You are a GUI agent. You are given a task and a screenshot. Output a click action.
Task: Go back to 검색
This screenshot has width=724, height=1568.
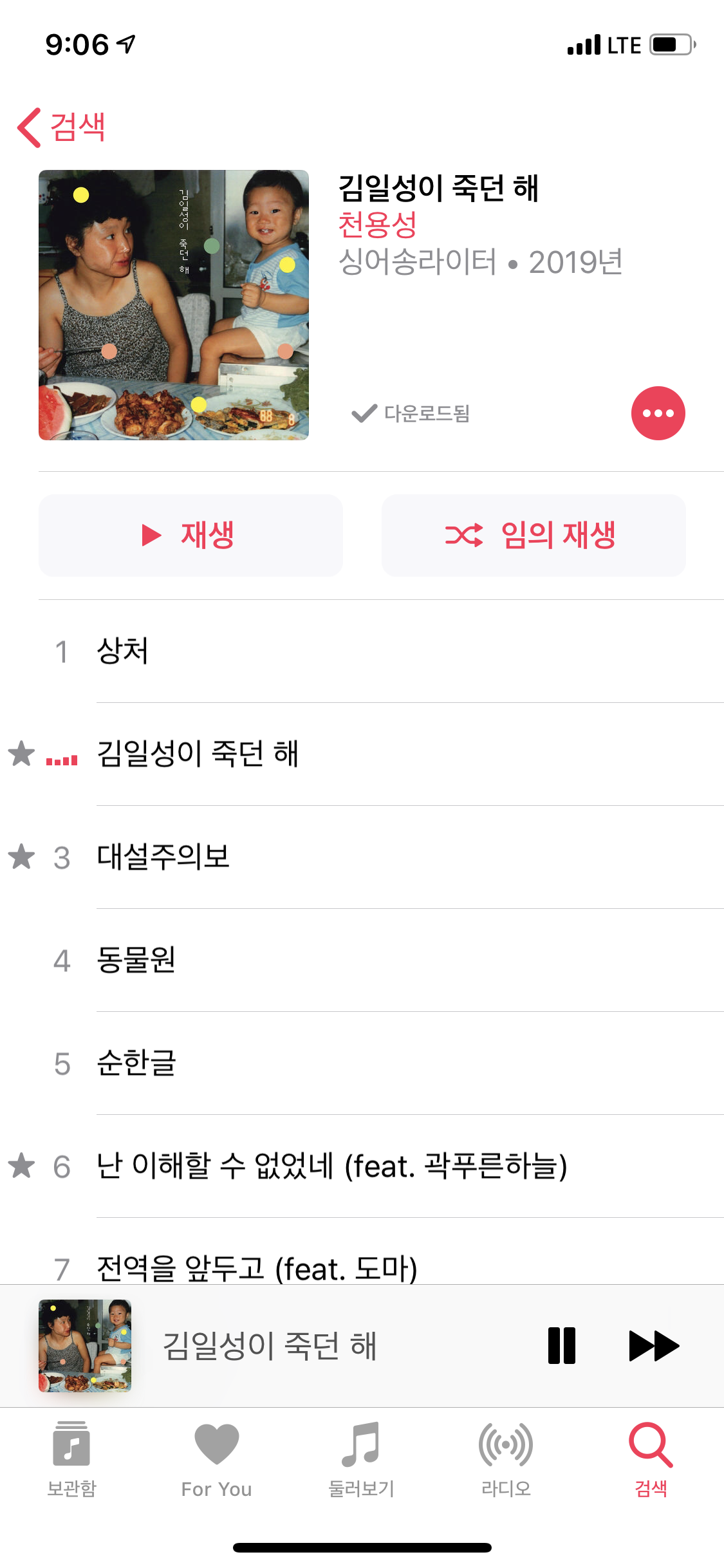(62, 127)
